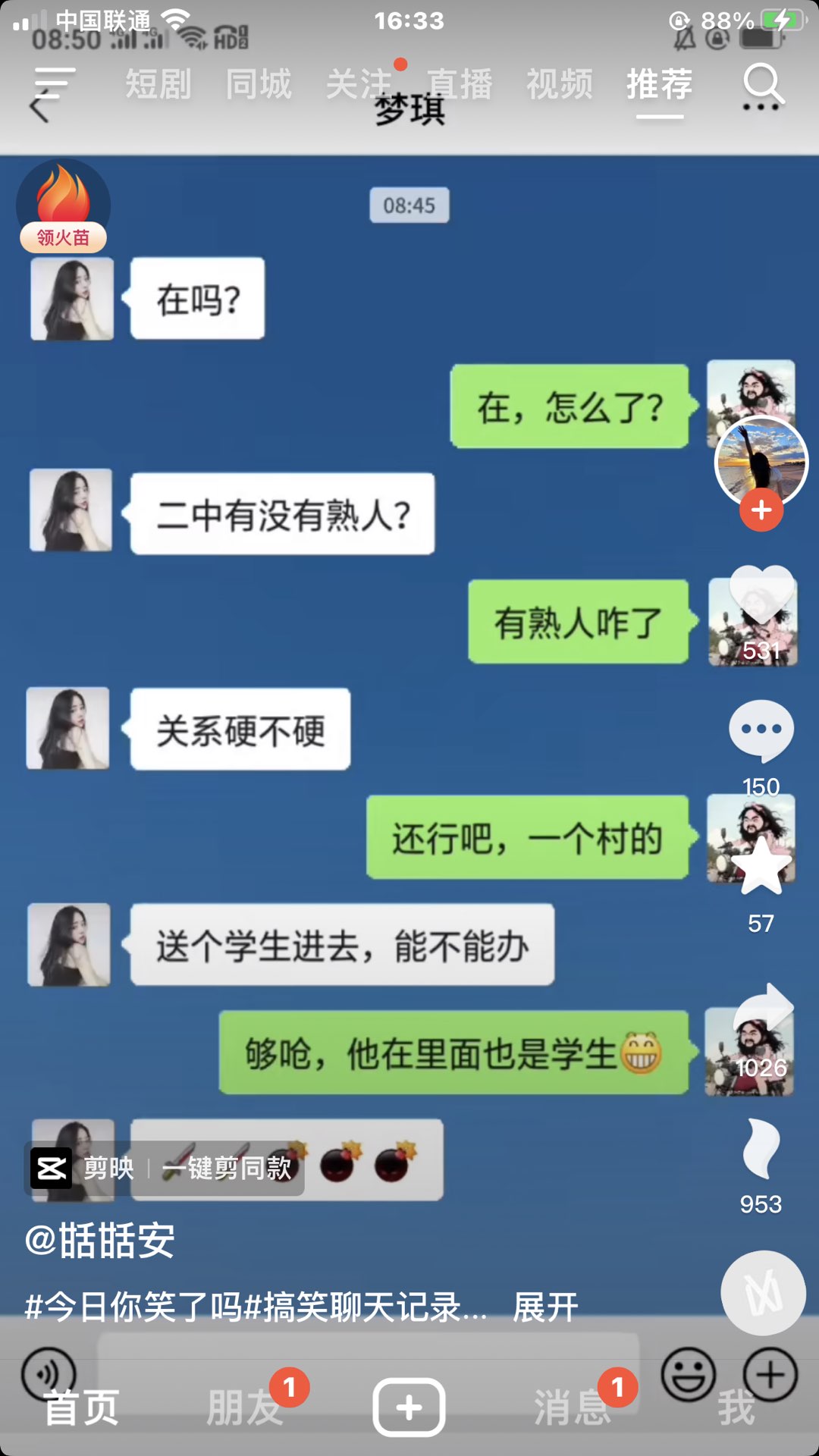Tap the 剪映 一键剪同款 banner

pos(164,1168)
